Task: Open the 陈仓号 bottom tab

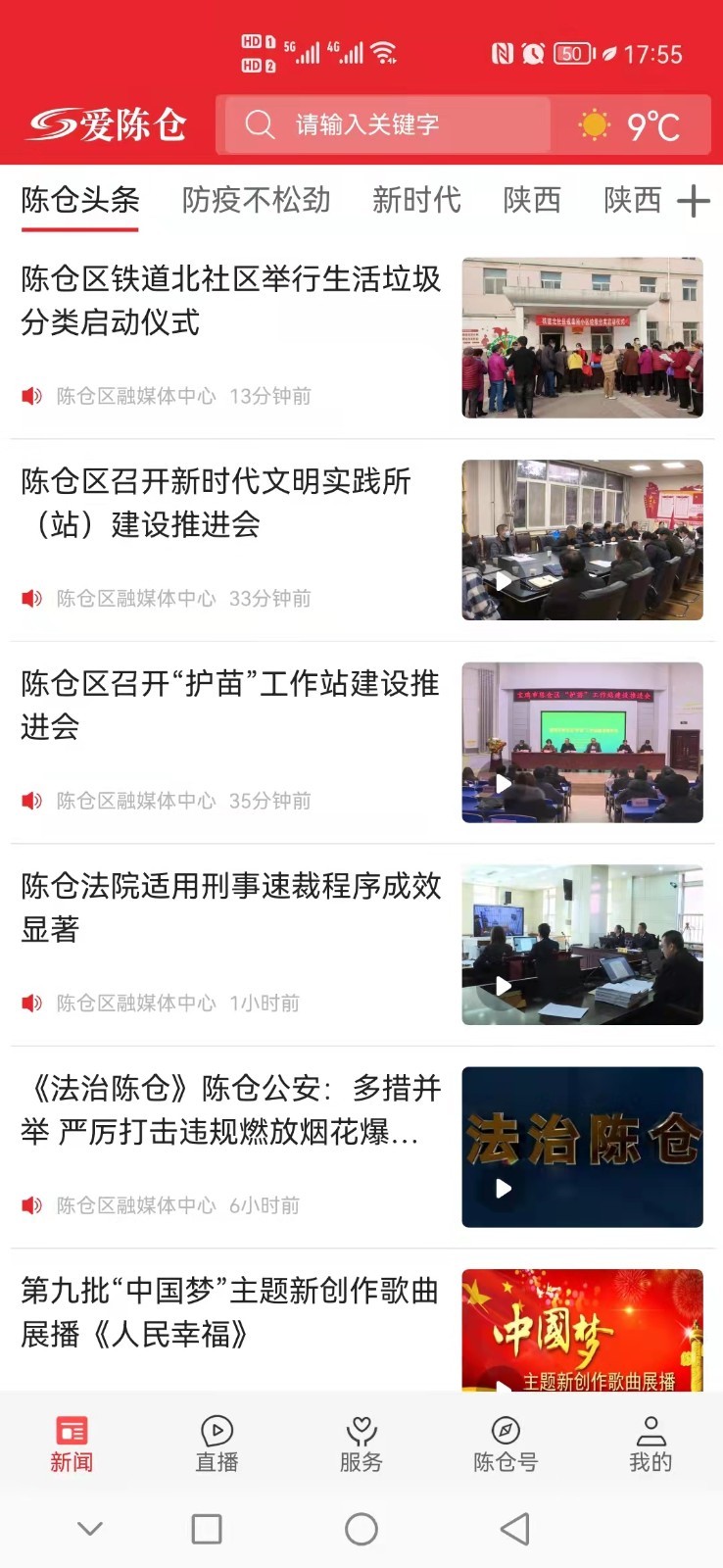Action: [x=506, y=1444]
